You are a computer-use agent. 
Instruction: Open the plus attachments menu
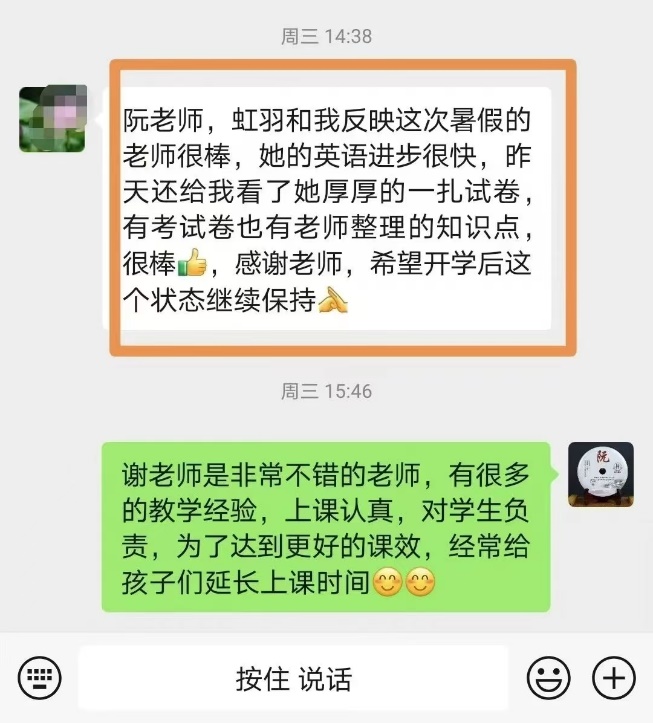coord(613,679)
